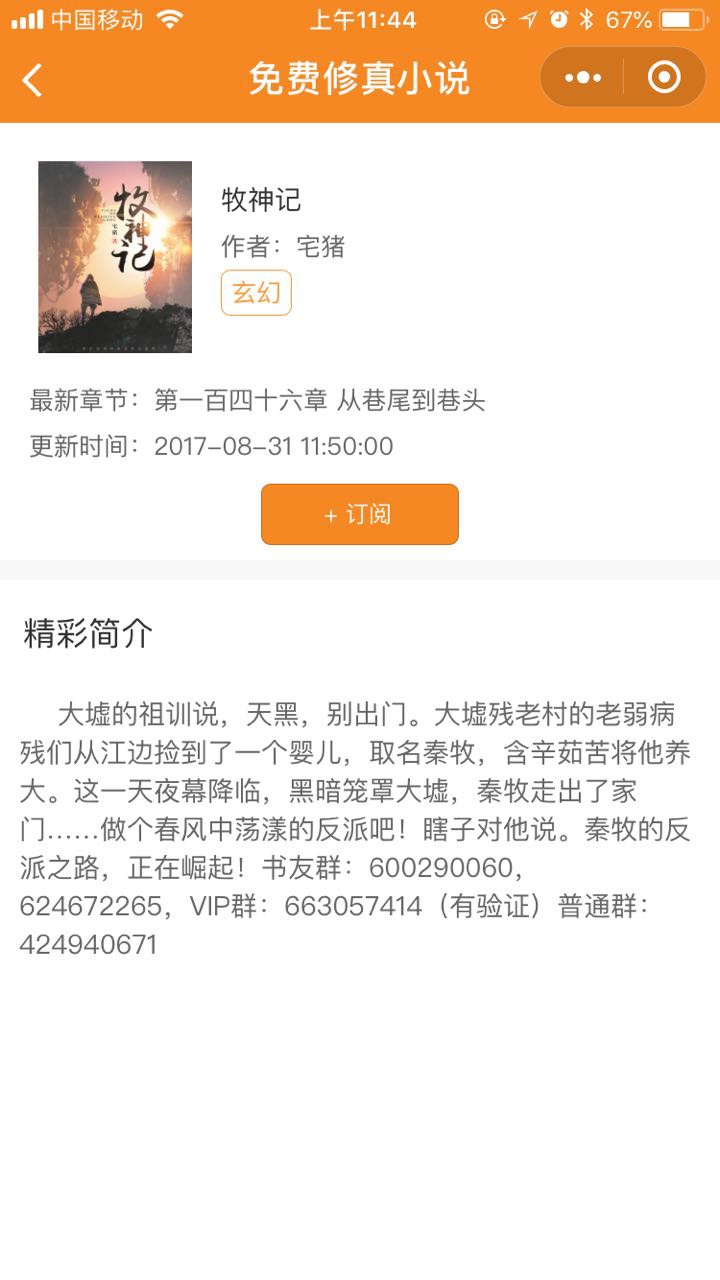720x1280 pixels.
Task: Tap the 玄幻 genre chip
Action: tap(256, 293)
